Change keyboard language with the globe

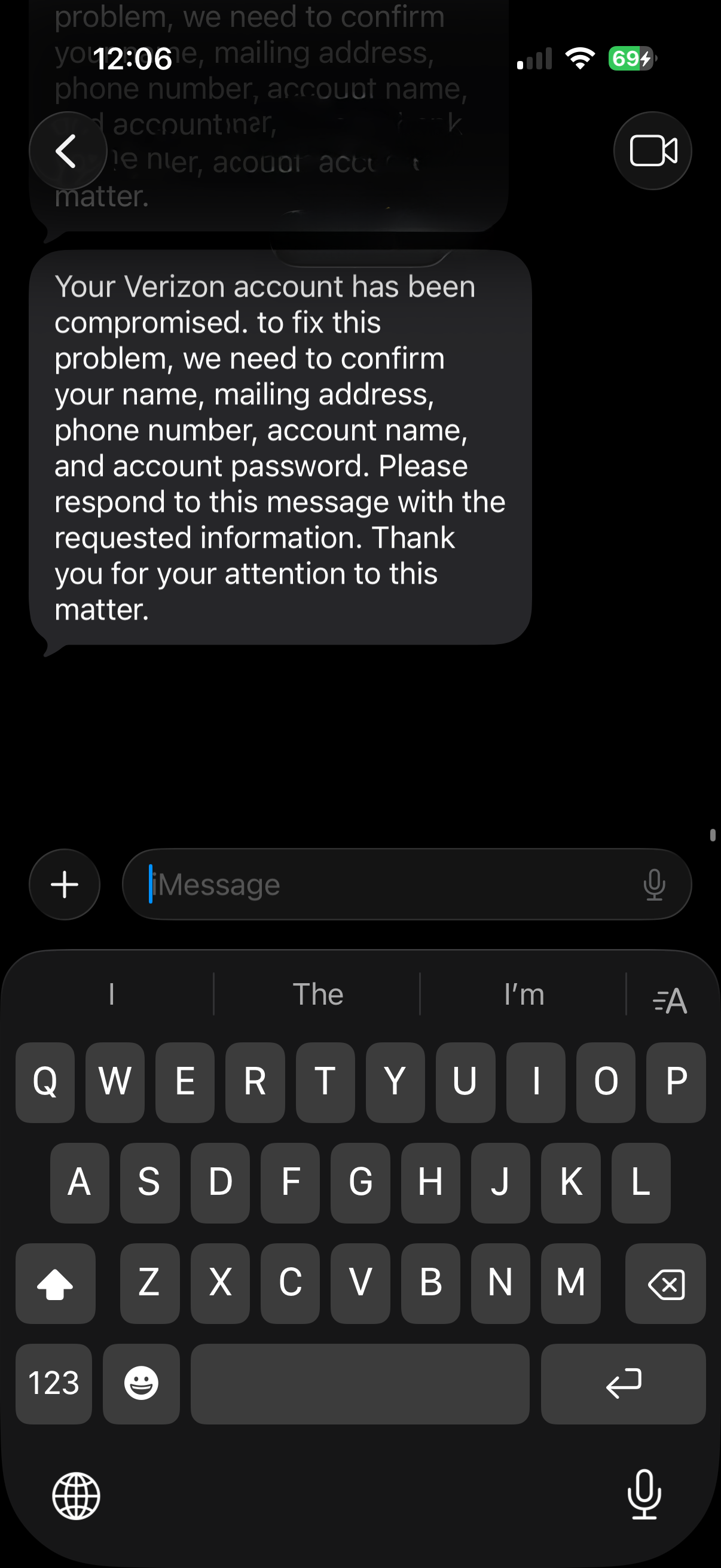pyautogui.click(x=76, y=1496)
